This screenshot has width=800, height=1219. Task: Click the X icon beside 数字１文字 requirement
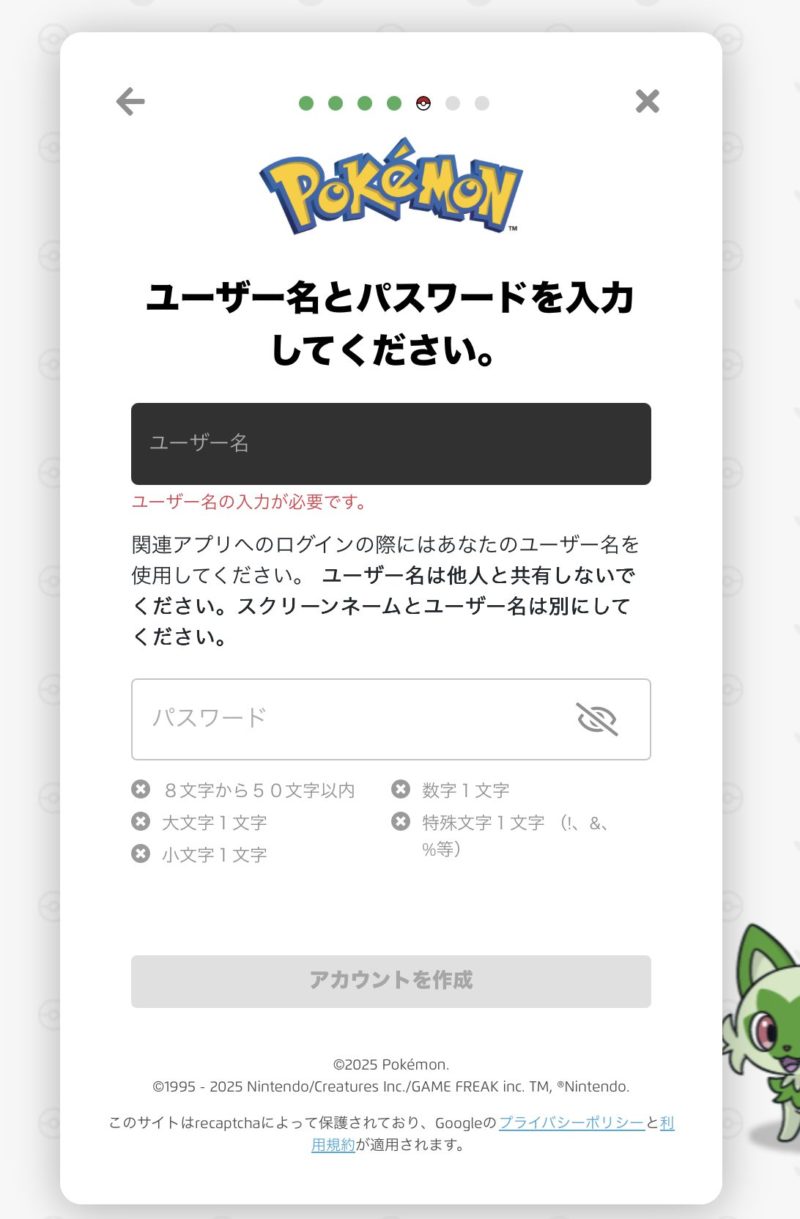pyautogui.click(x=400, y=789)
